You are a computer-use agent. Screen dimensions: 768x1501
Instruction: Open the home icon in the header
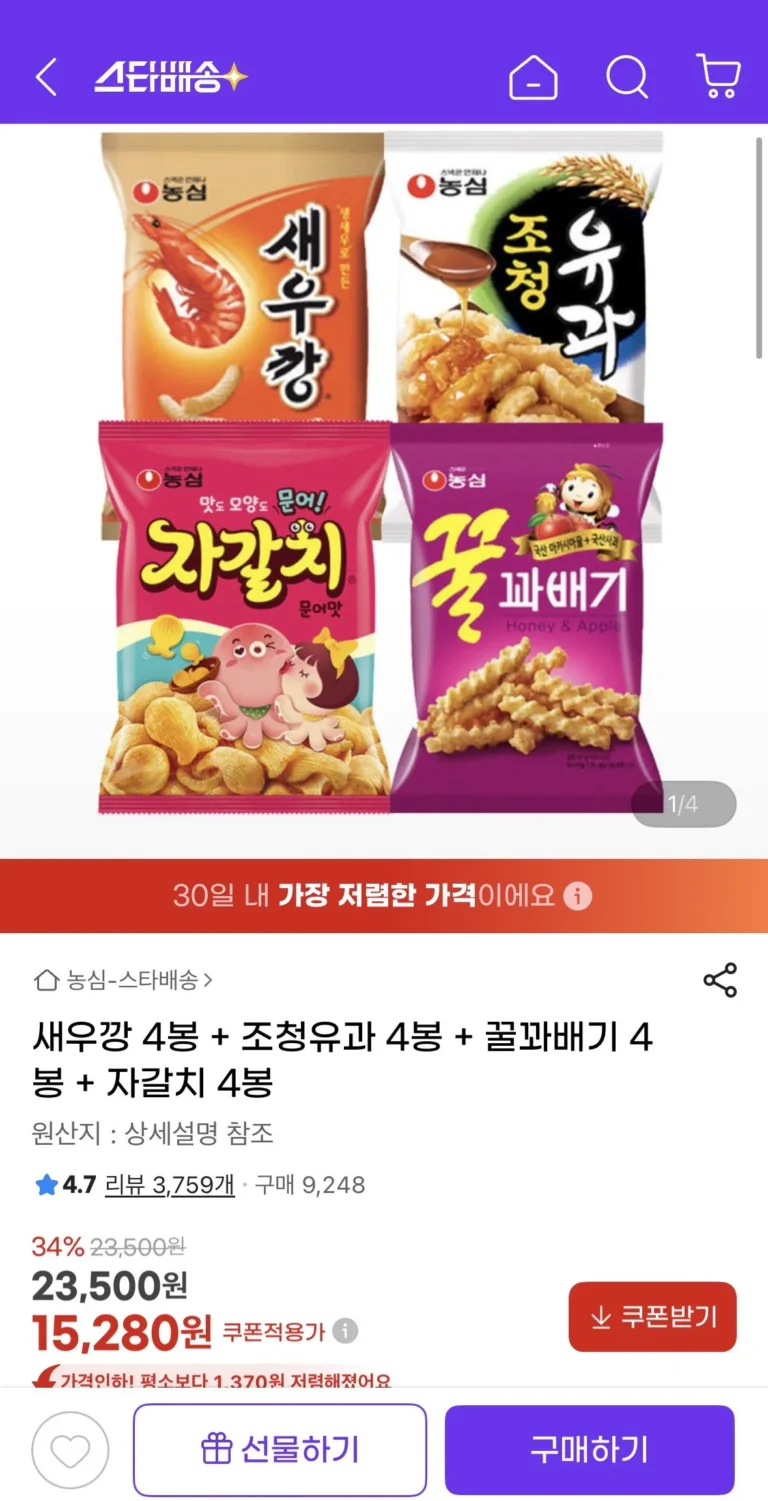coord(533,77)
